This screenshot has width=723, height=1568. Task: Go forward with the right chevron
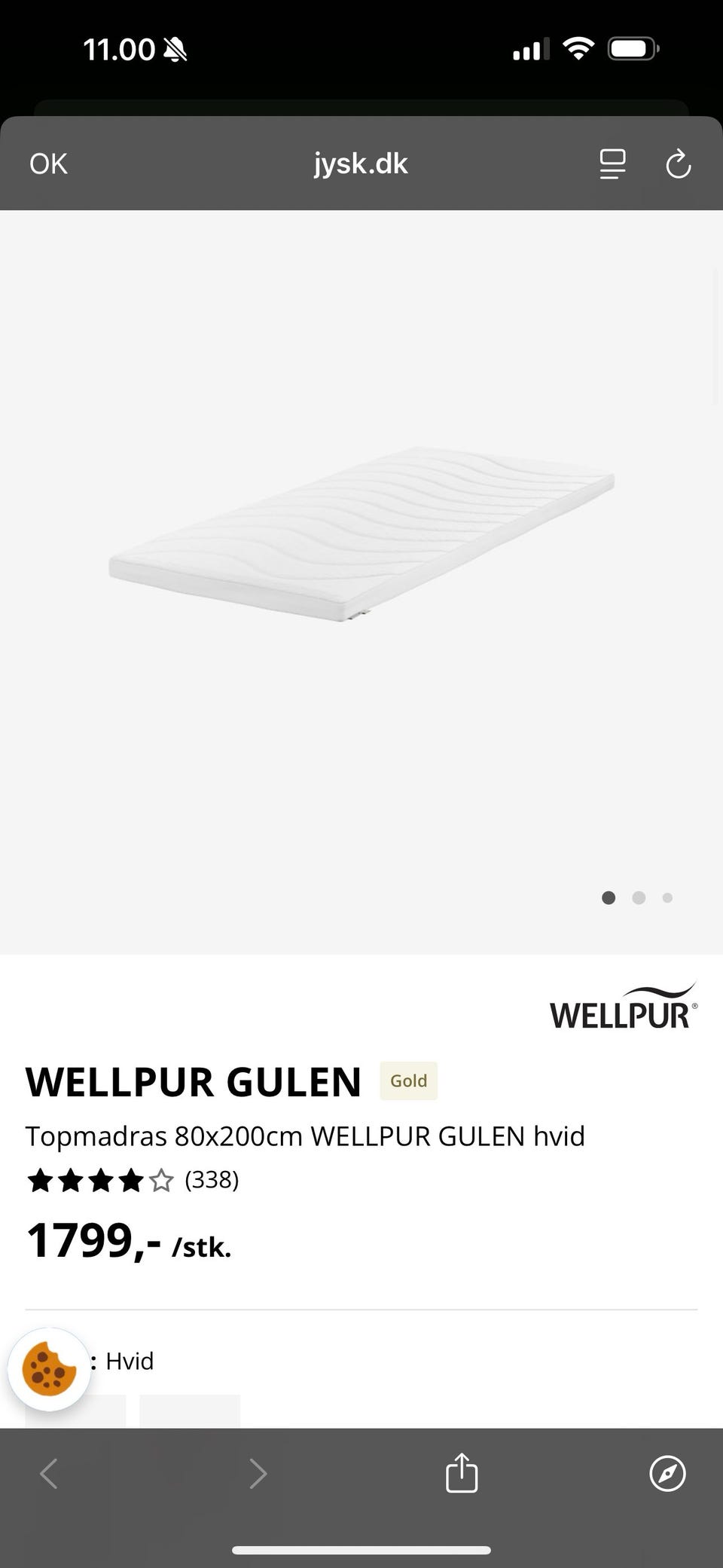258,1474
